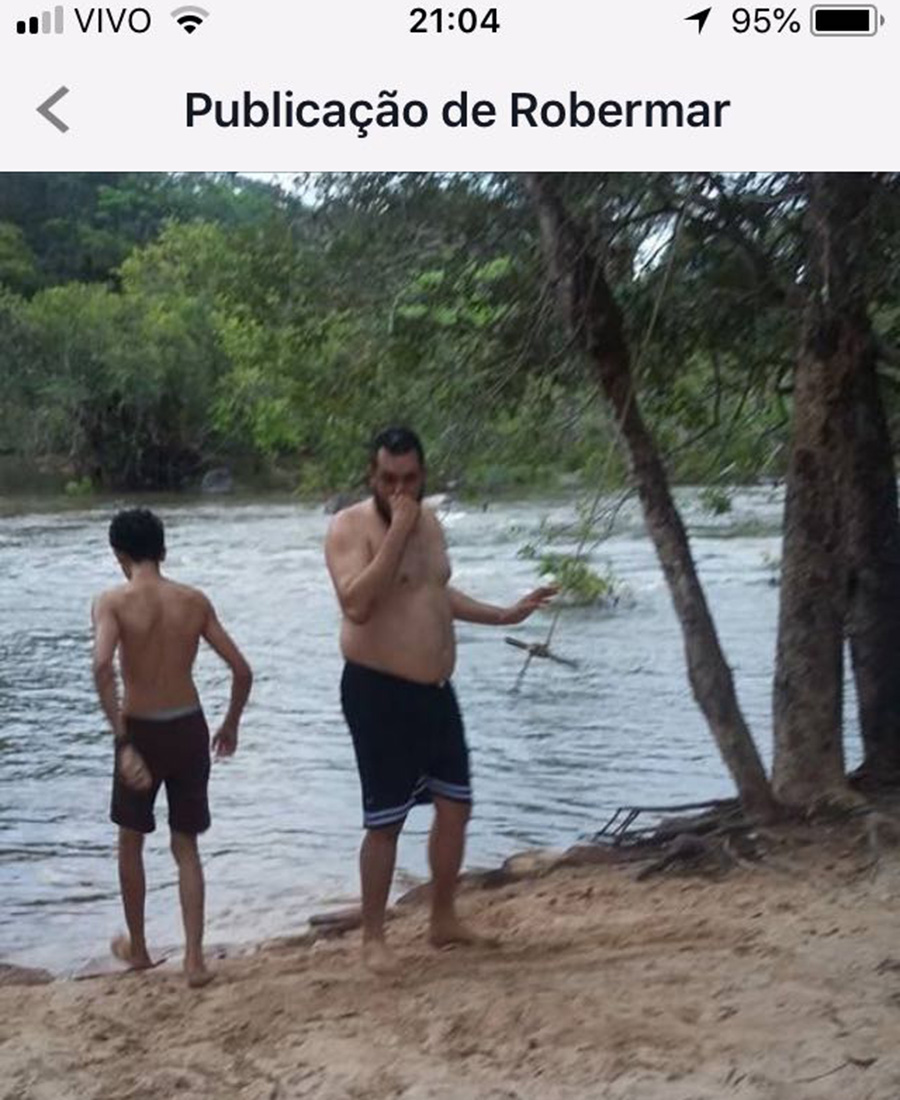Image resolution: width=900 pixels, height=1100 pixels.
Task: Open the post photo in full view
Action: tap(450, 635)
